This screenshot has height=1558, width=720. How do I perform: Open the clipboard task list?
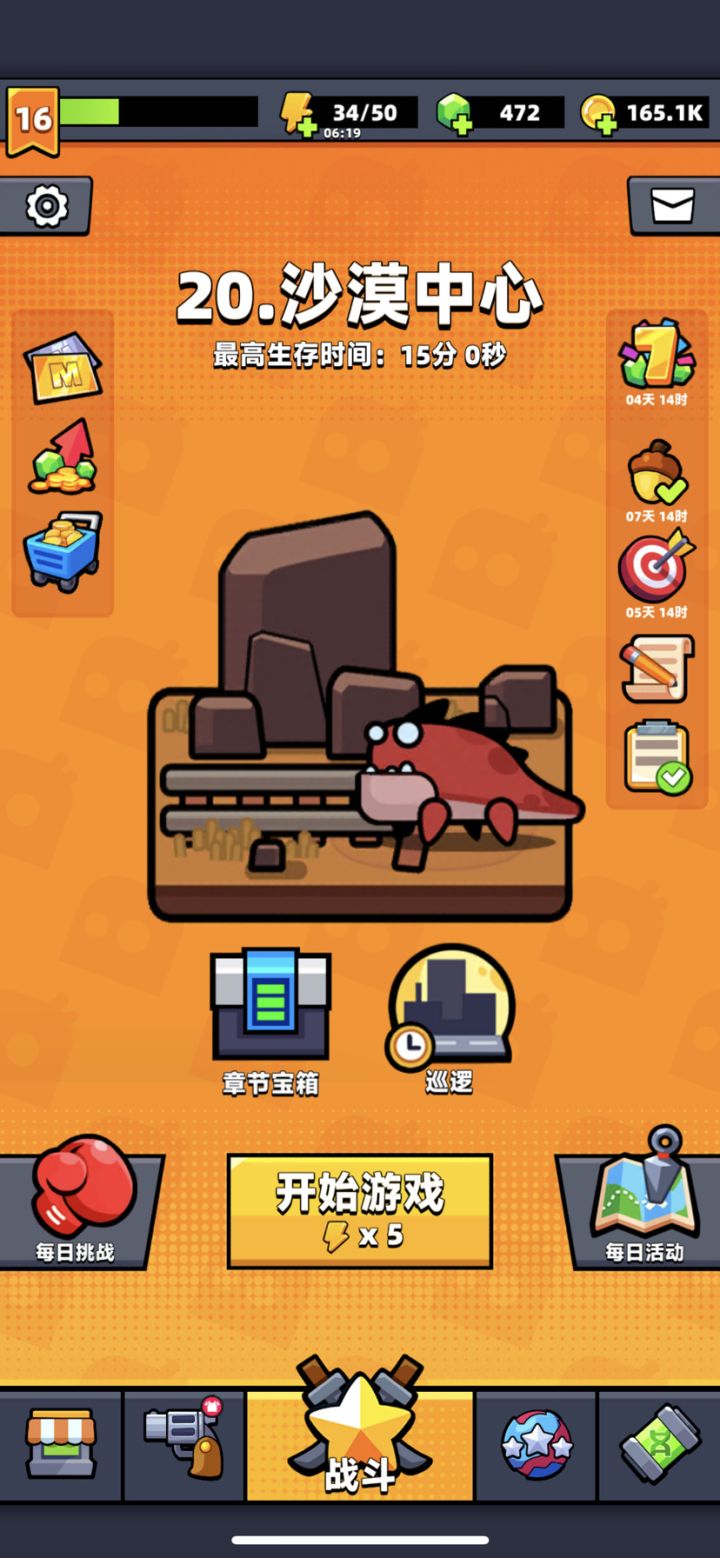coord(657,757)
